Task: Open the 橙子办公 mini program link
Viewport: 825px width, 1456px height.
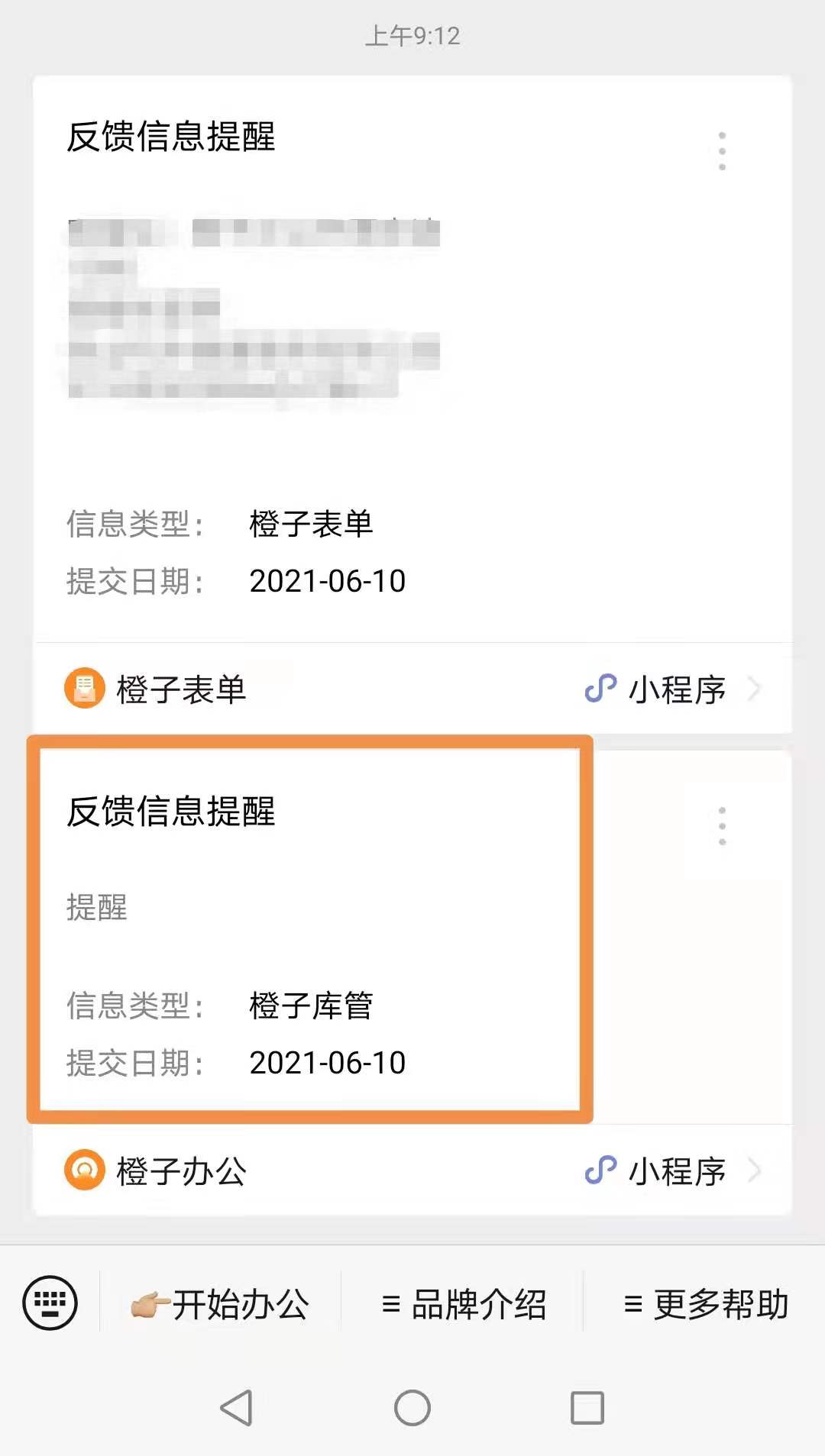Action: click(x=412, y=1170)
